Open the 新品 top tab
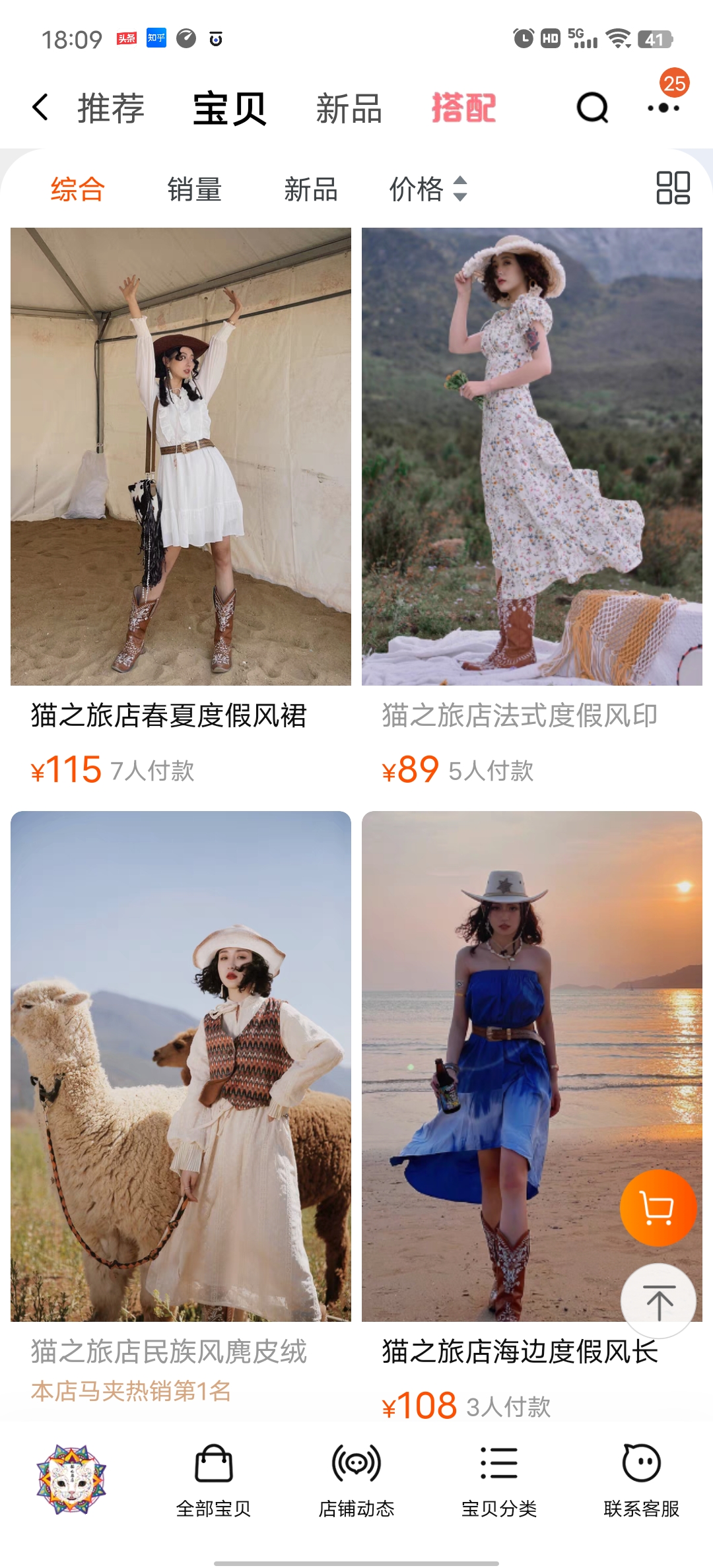The height and width of the screenshot is (1568, 713). click(x=349, y=108)
